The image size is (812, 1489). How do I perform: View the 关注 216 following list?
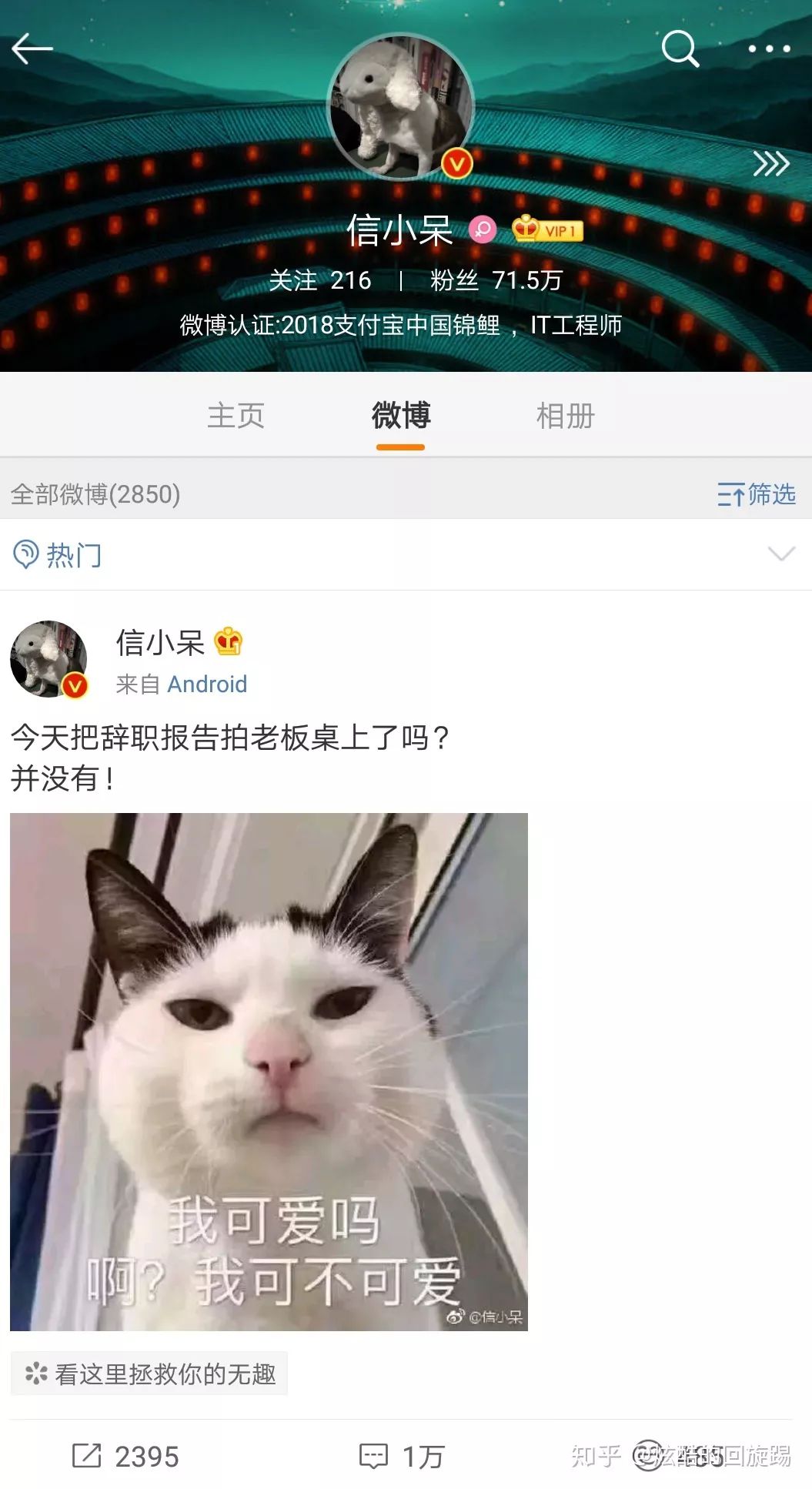click(x=320, y=280)
